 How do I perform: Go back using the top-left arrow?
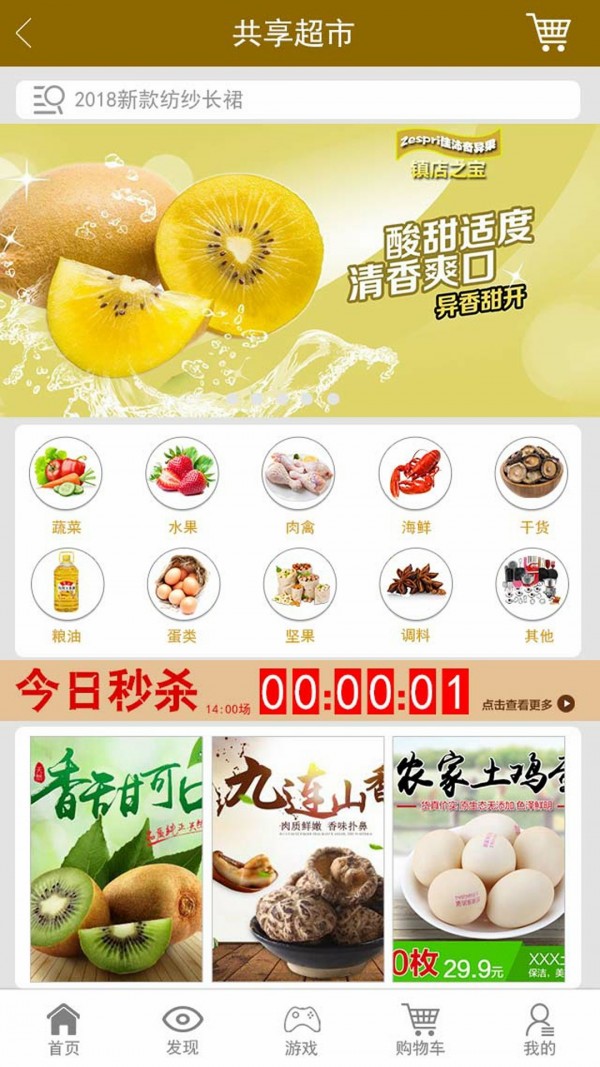24,33
